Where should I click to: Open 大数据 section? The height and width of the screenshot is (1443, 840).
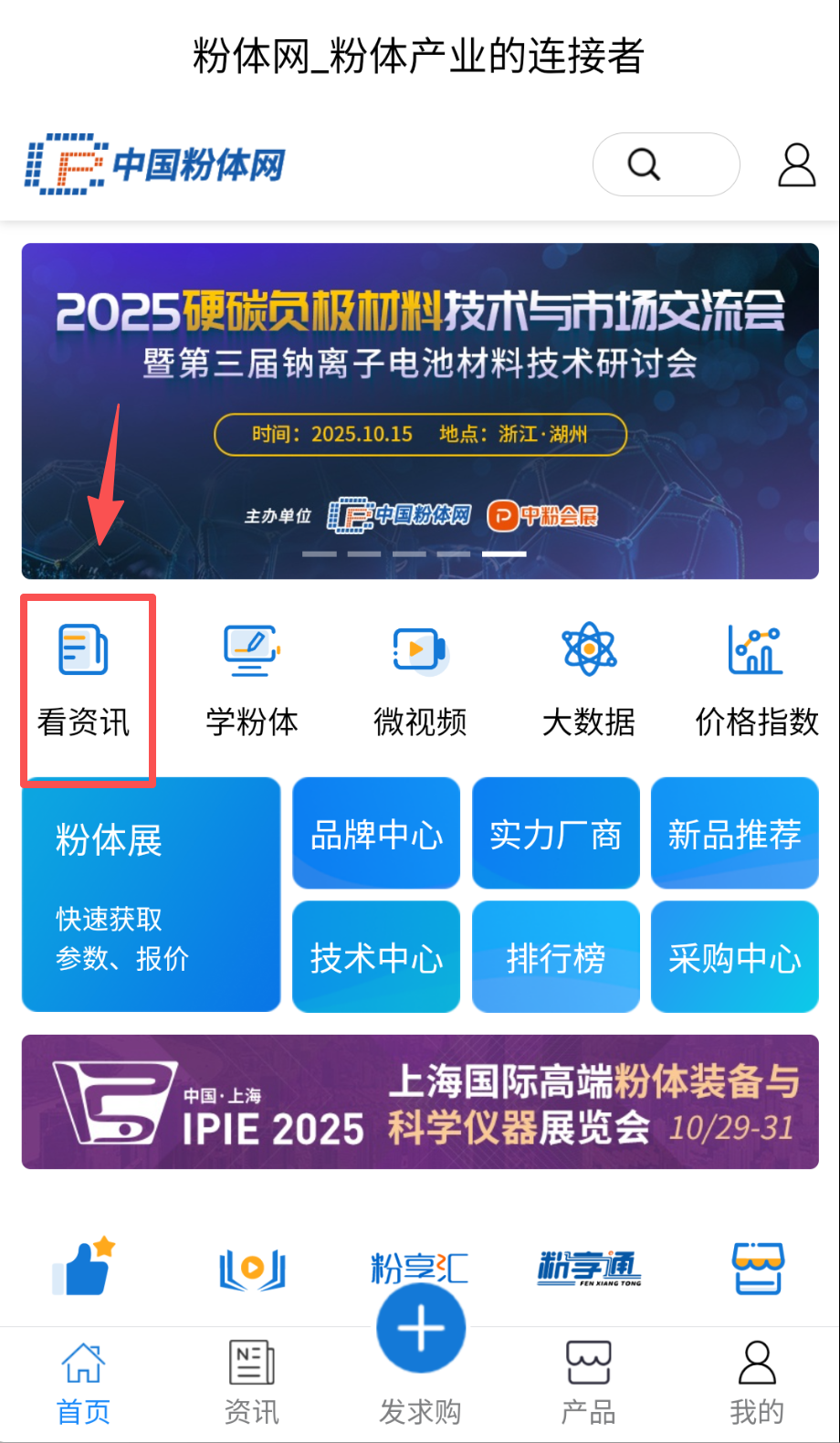pos(589,680)
